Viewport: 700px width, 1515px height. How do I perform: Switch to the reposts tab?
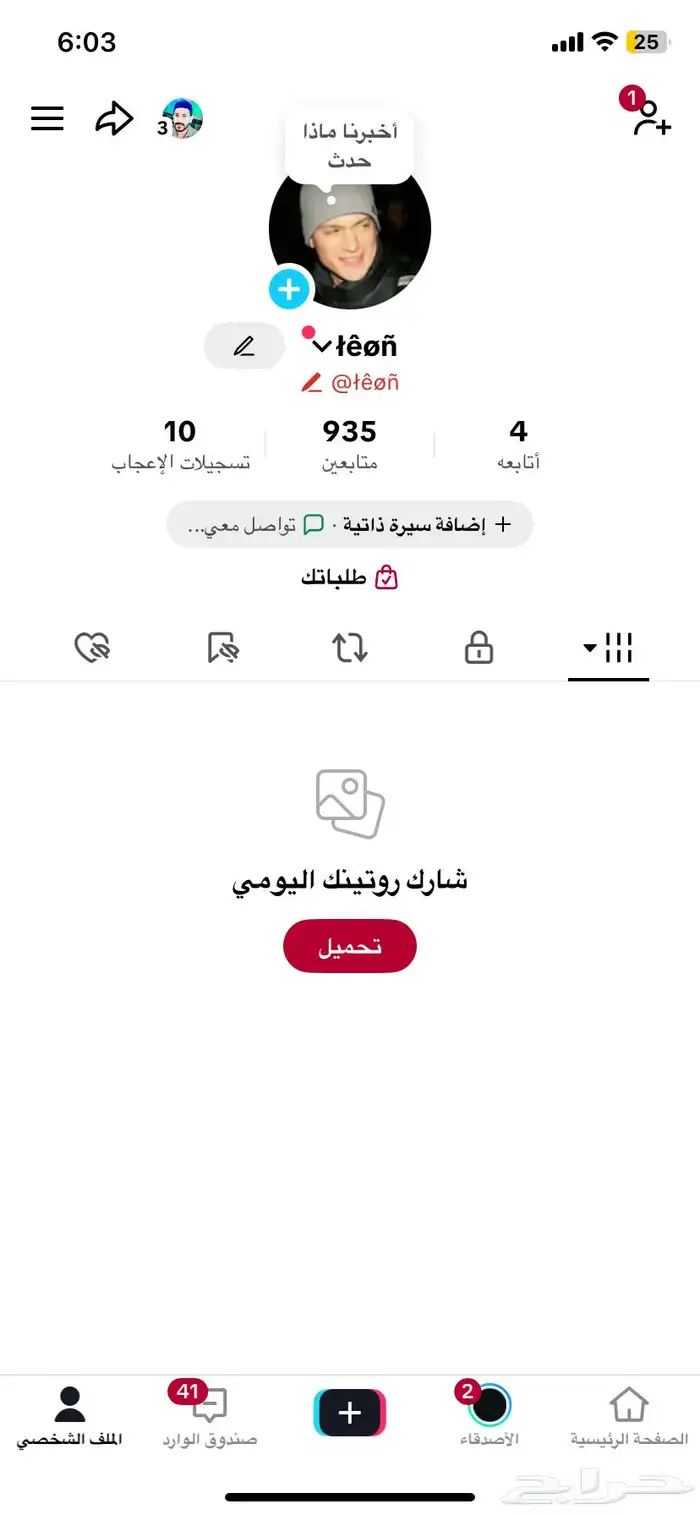tap(350, 648)
